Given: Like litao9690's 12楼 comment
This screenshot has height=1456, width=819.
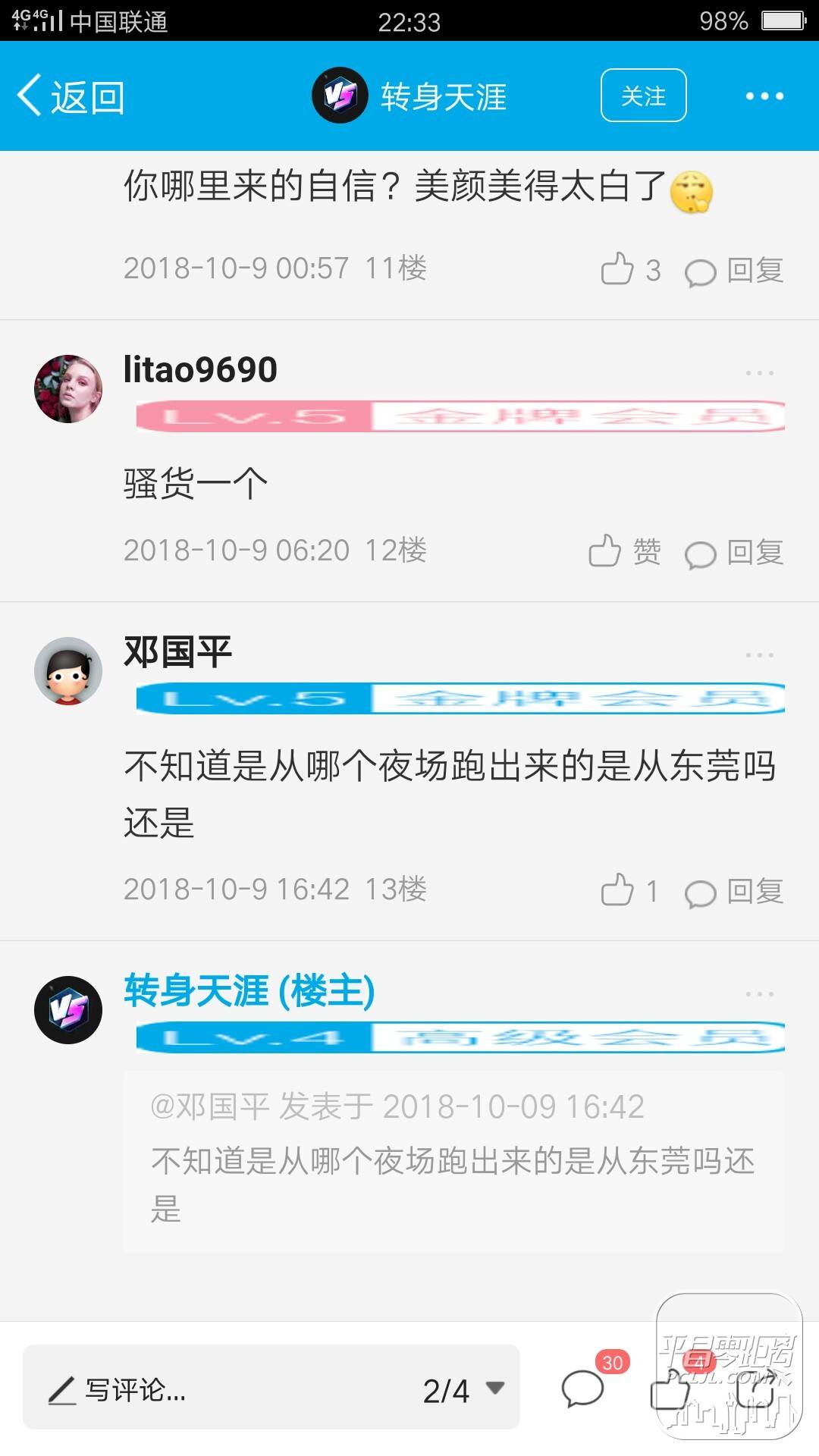Looking at the screenshot, I should [624, 551].
